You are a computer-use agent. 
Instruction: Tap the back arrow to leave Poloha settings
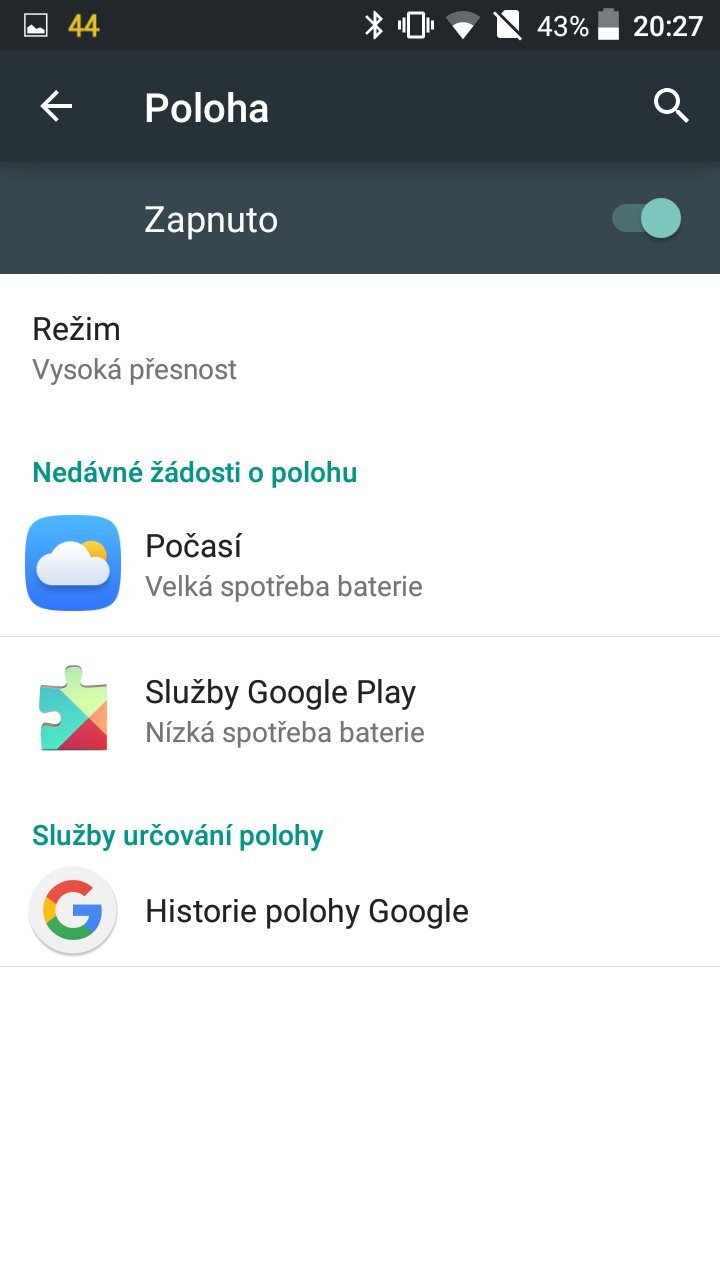[x=56, y=107]
